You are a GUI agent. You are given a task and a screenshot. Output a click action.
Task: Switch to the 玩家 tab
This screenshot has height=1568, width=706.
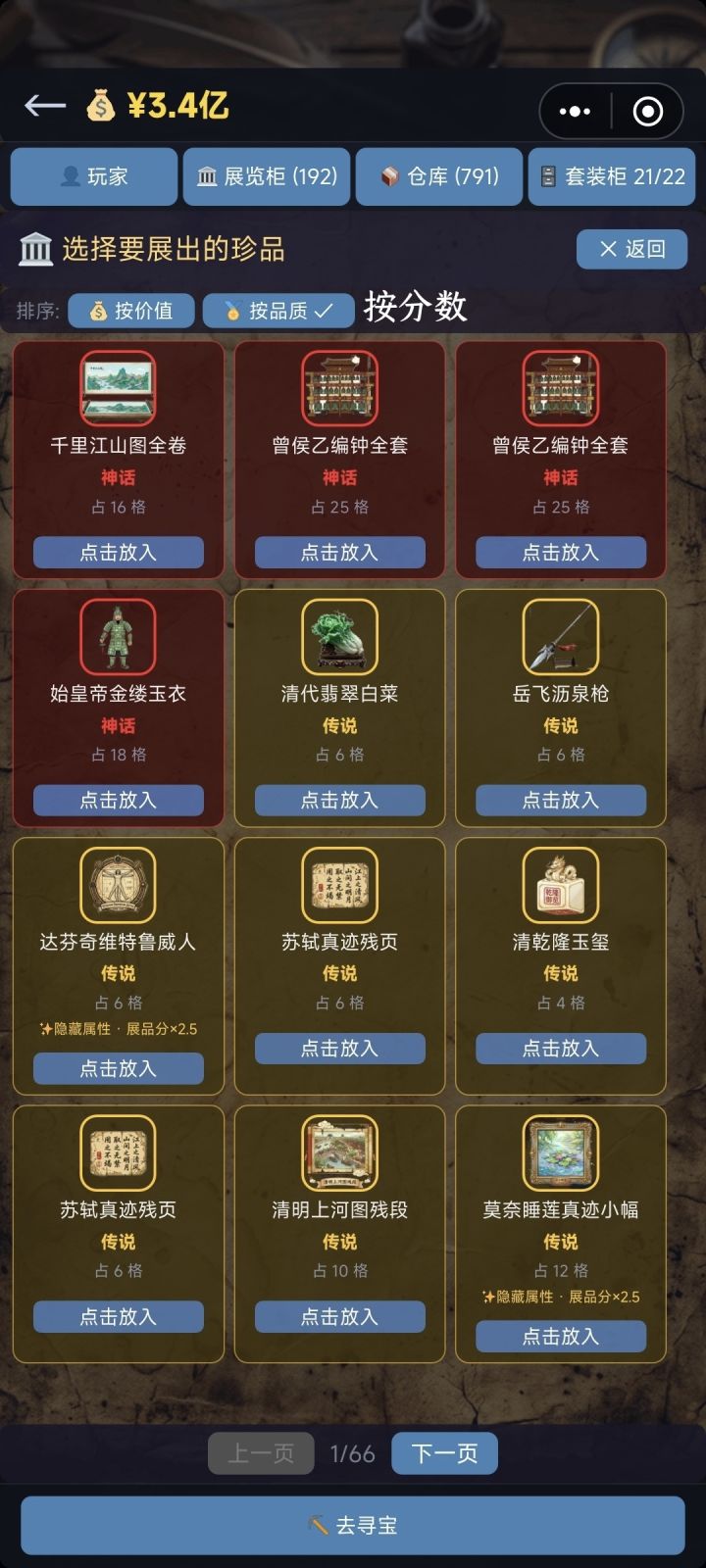pyautogui.click(x=93, y=177)
